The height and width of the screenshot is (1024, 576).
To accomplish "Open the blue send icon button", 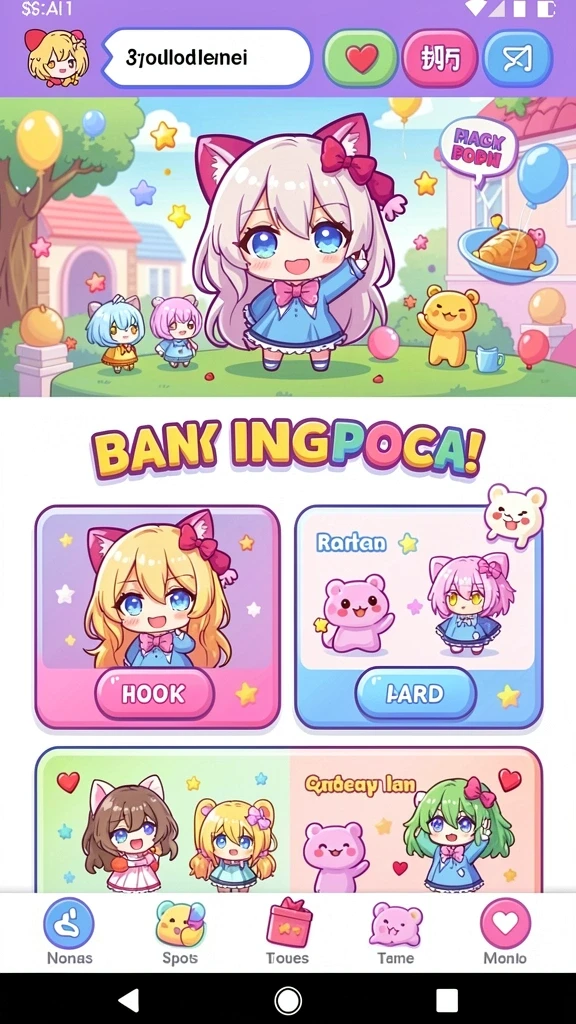I will coord(517,59).
